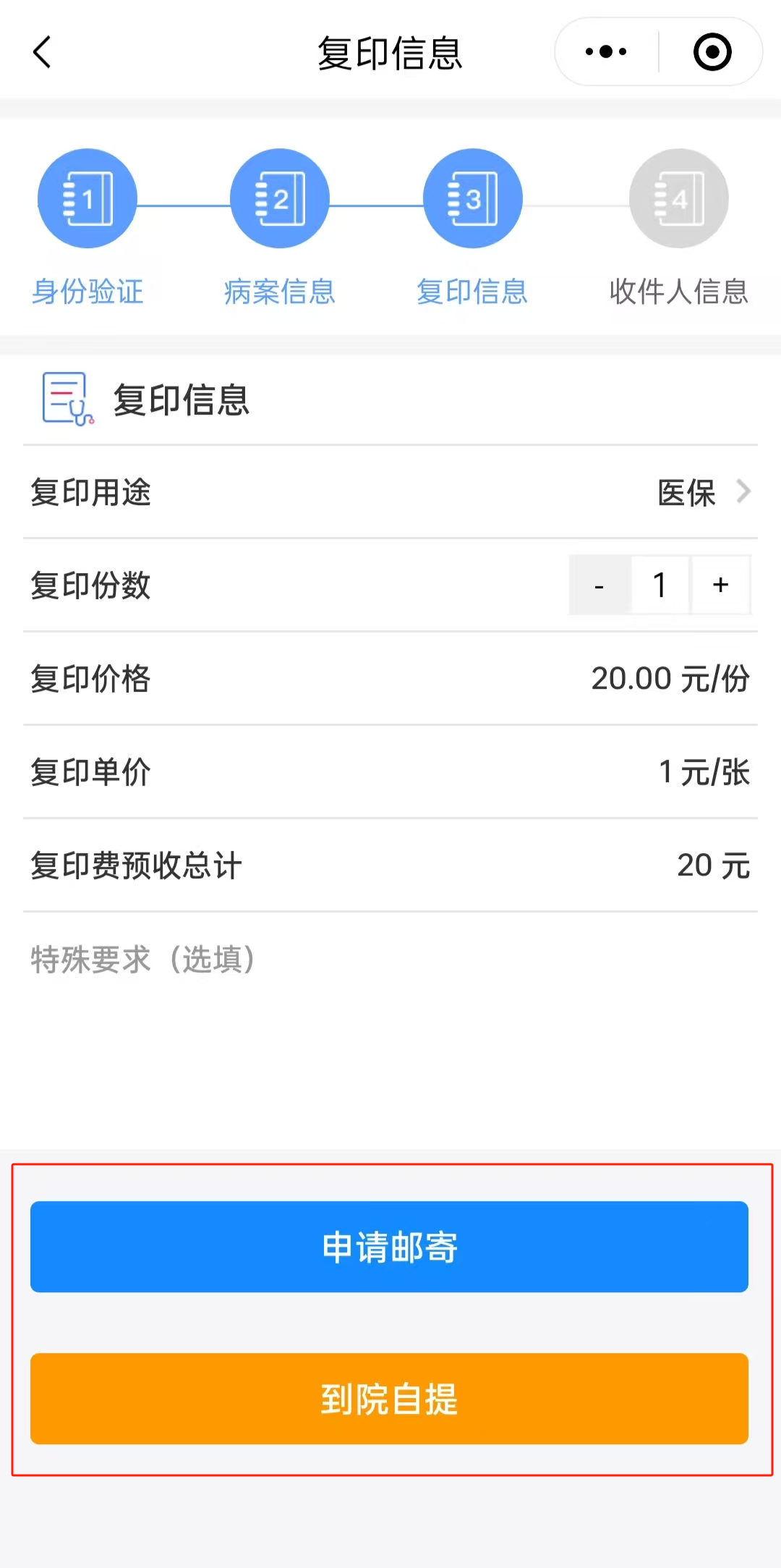781x1568 pixels.
Task: Increase 复印份数 with the plus button
Action: [x=721, y=585]
